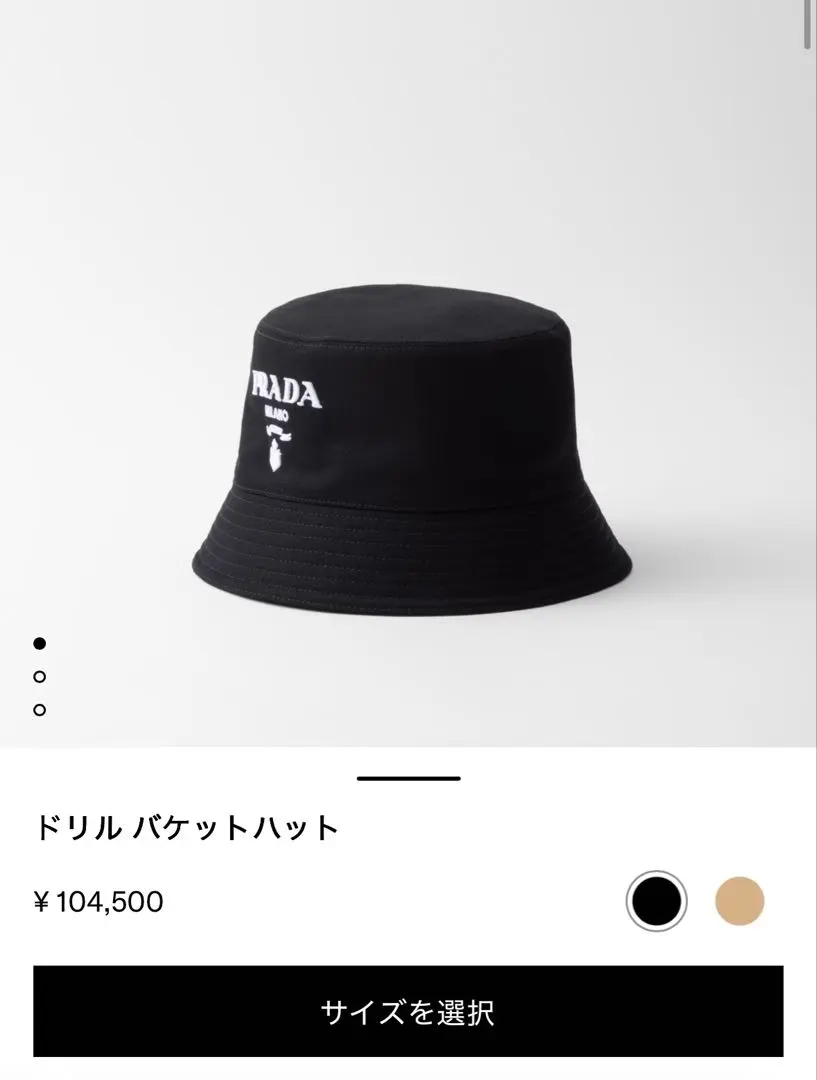Tap the サイズを選択 button
This screenshot has width=817, height=1080.
click(408, 1012)
